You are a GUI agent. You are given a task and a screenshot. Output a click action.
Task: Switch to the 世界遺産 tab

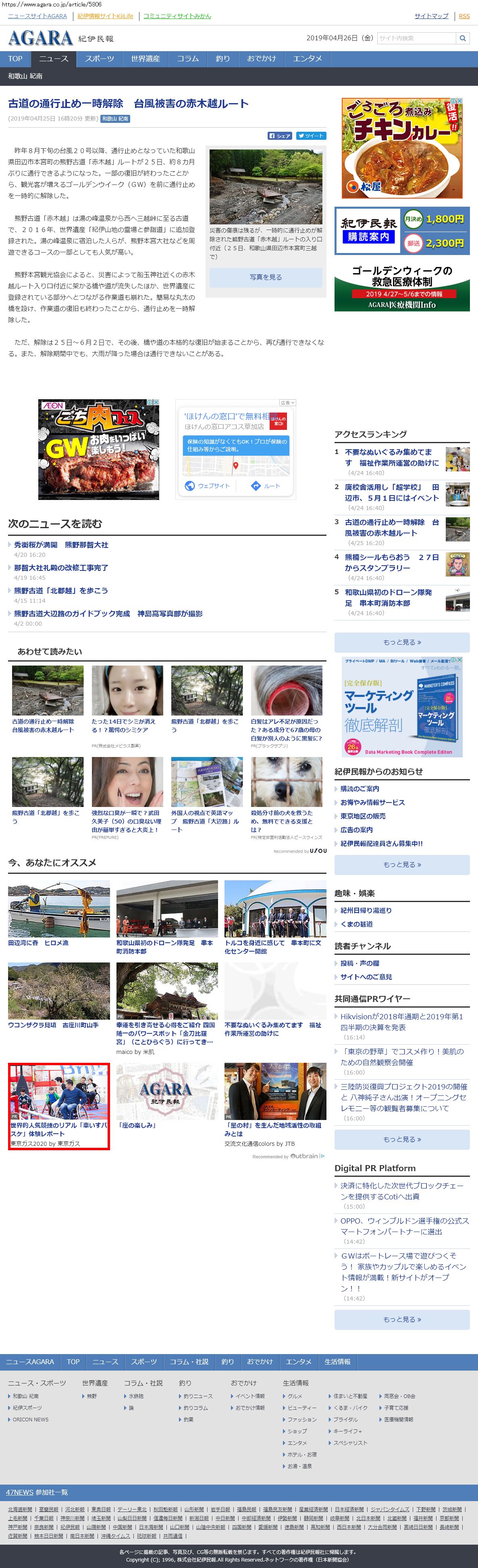tap(145, 59)
